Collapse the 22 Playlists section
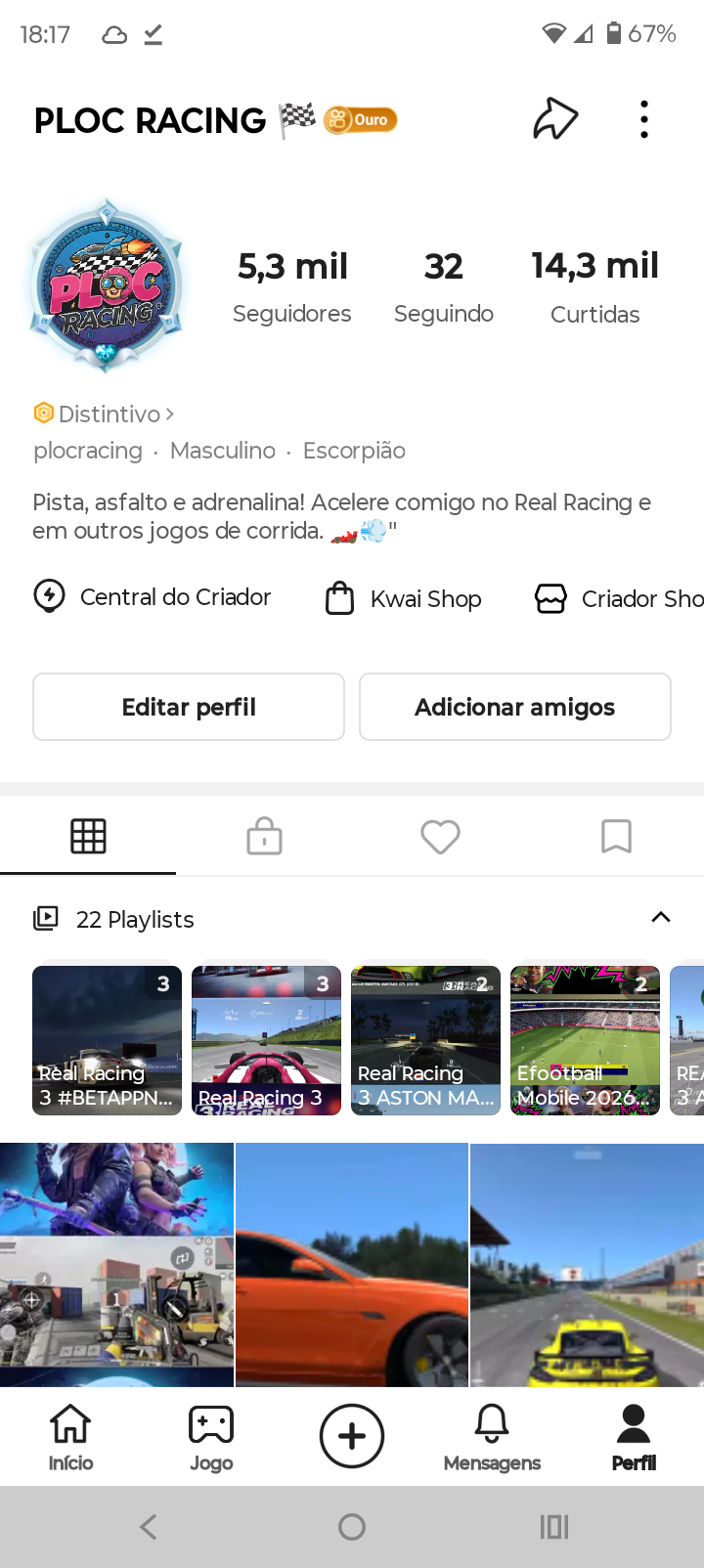 [x=661, y=917]
